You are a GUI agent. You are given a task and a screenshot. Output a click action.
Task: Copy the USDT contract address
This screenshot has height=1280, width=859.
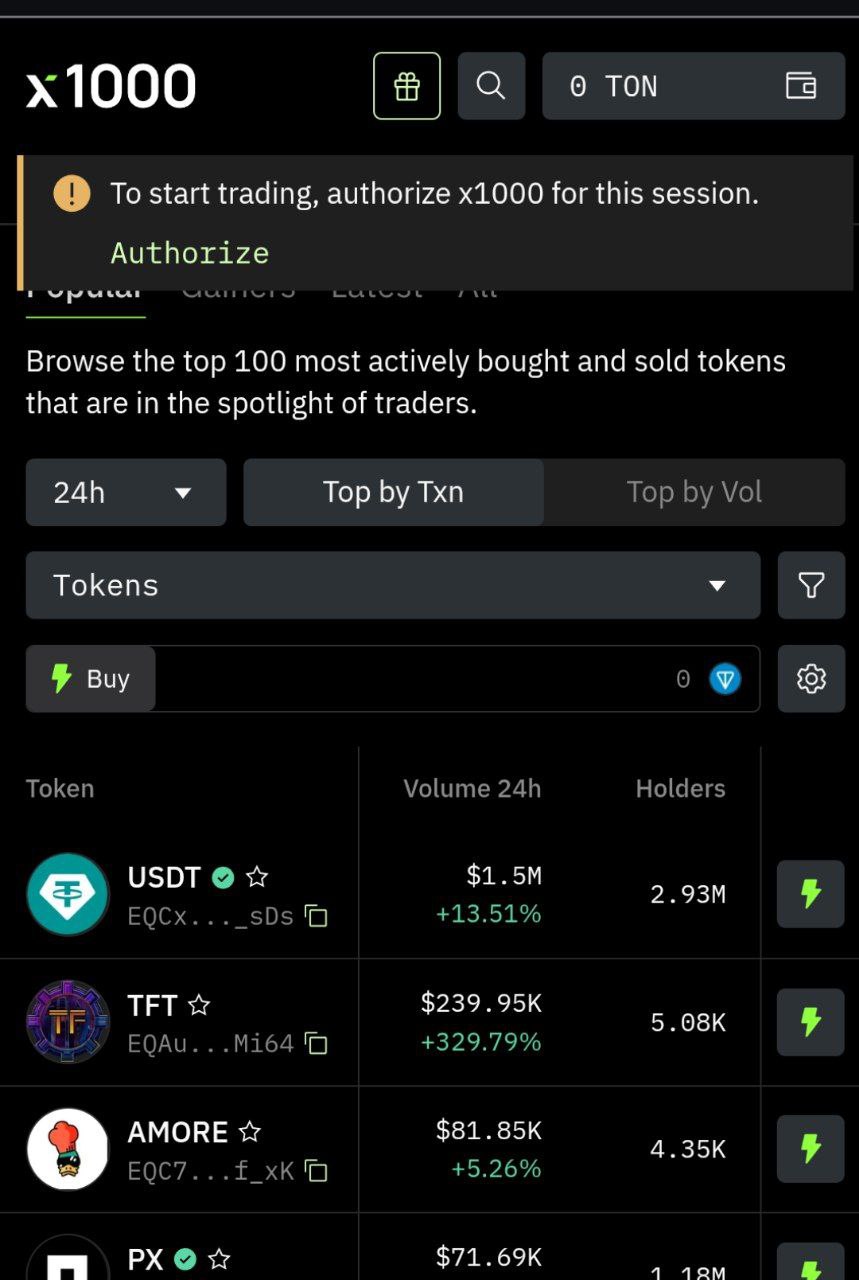317,916
